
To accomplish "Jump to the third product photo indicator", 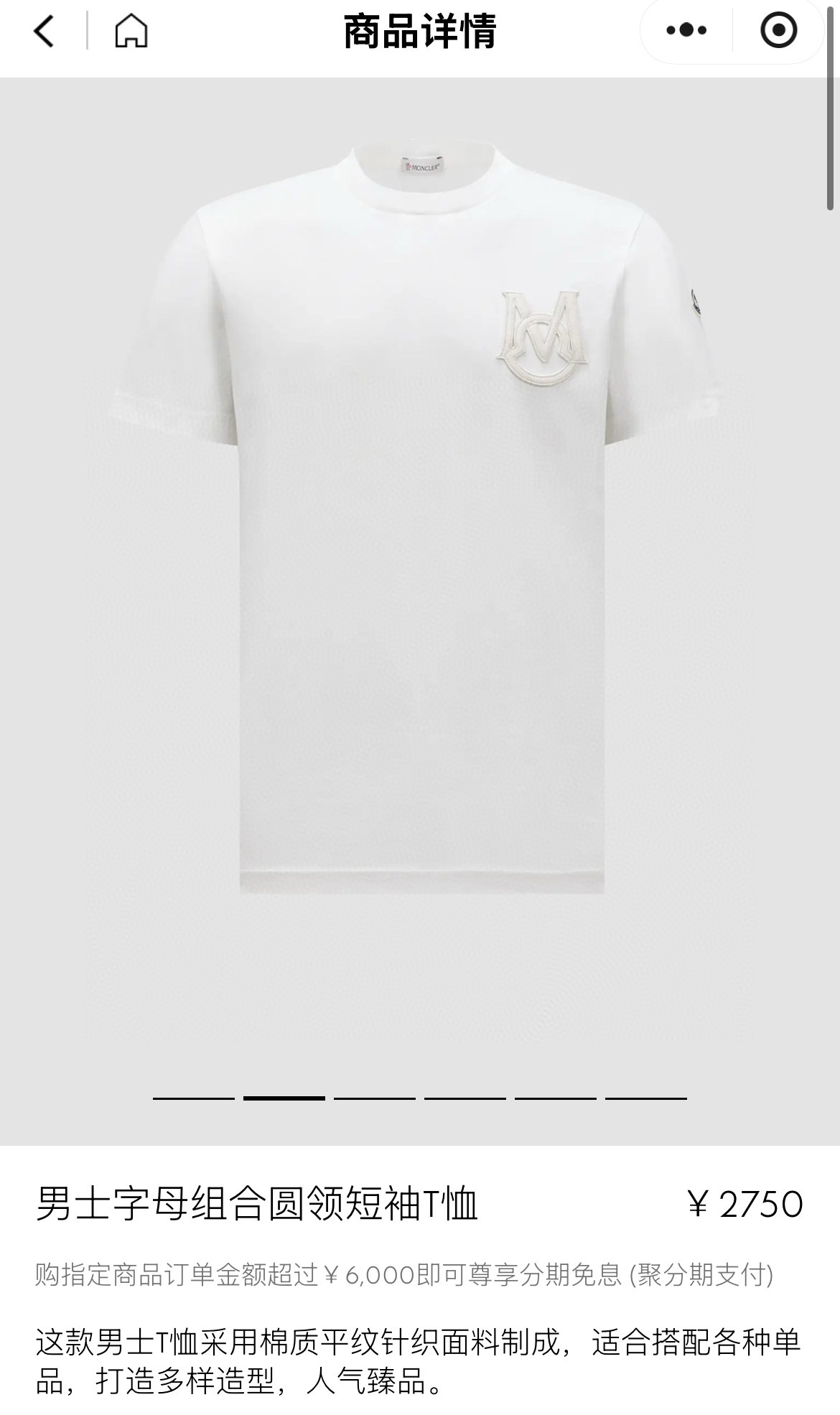I will (375, 1098).
